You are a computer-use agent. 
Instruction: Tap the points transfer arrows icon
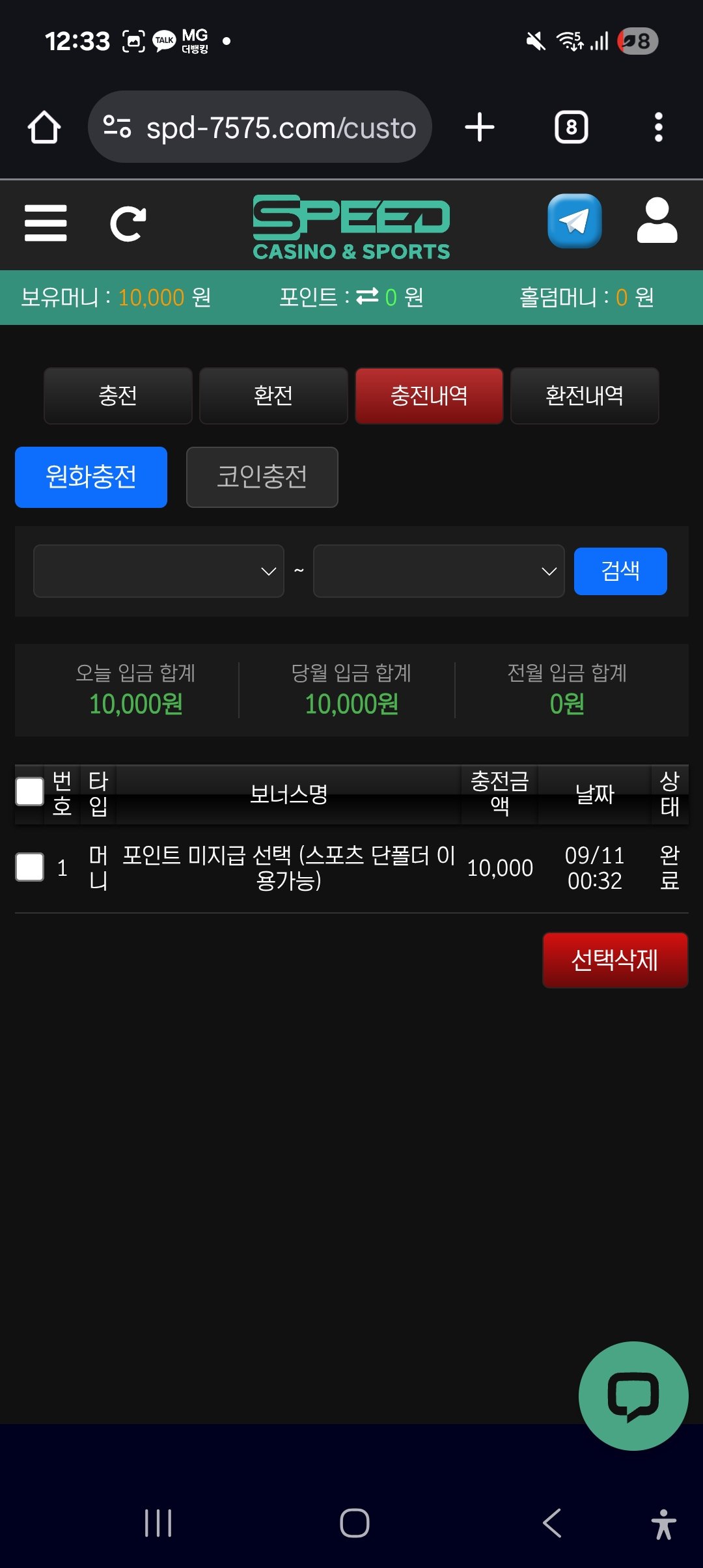point(367,297)
